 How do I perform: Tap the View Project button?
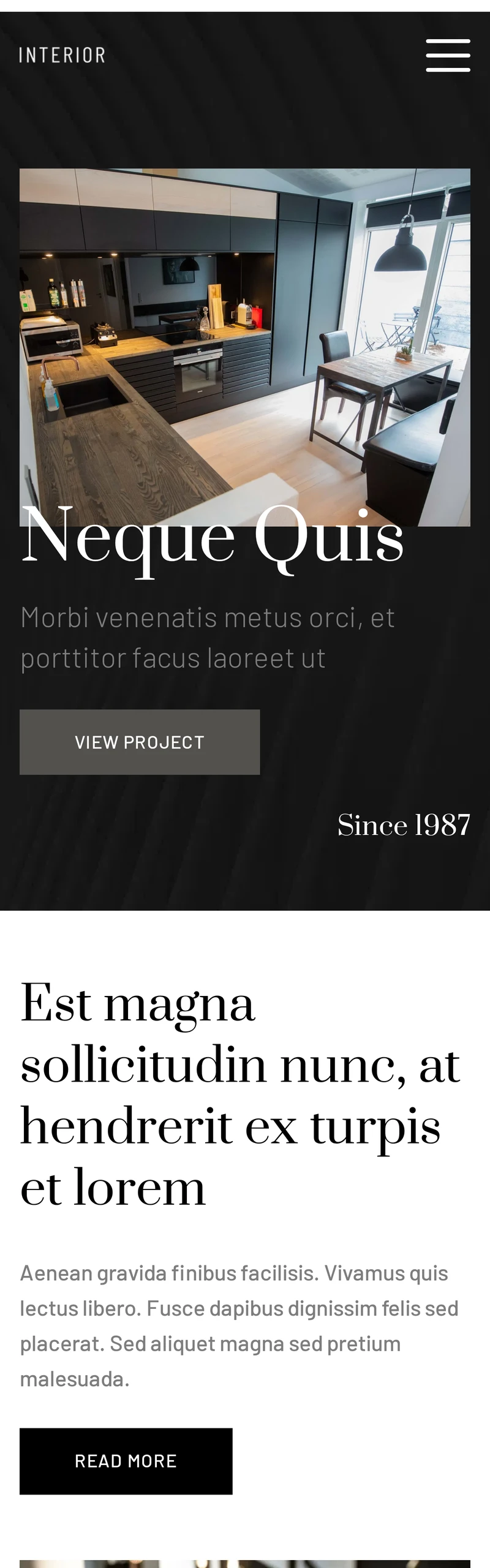point(140,742)
